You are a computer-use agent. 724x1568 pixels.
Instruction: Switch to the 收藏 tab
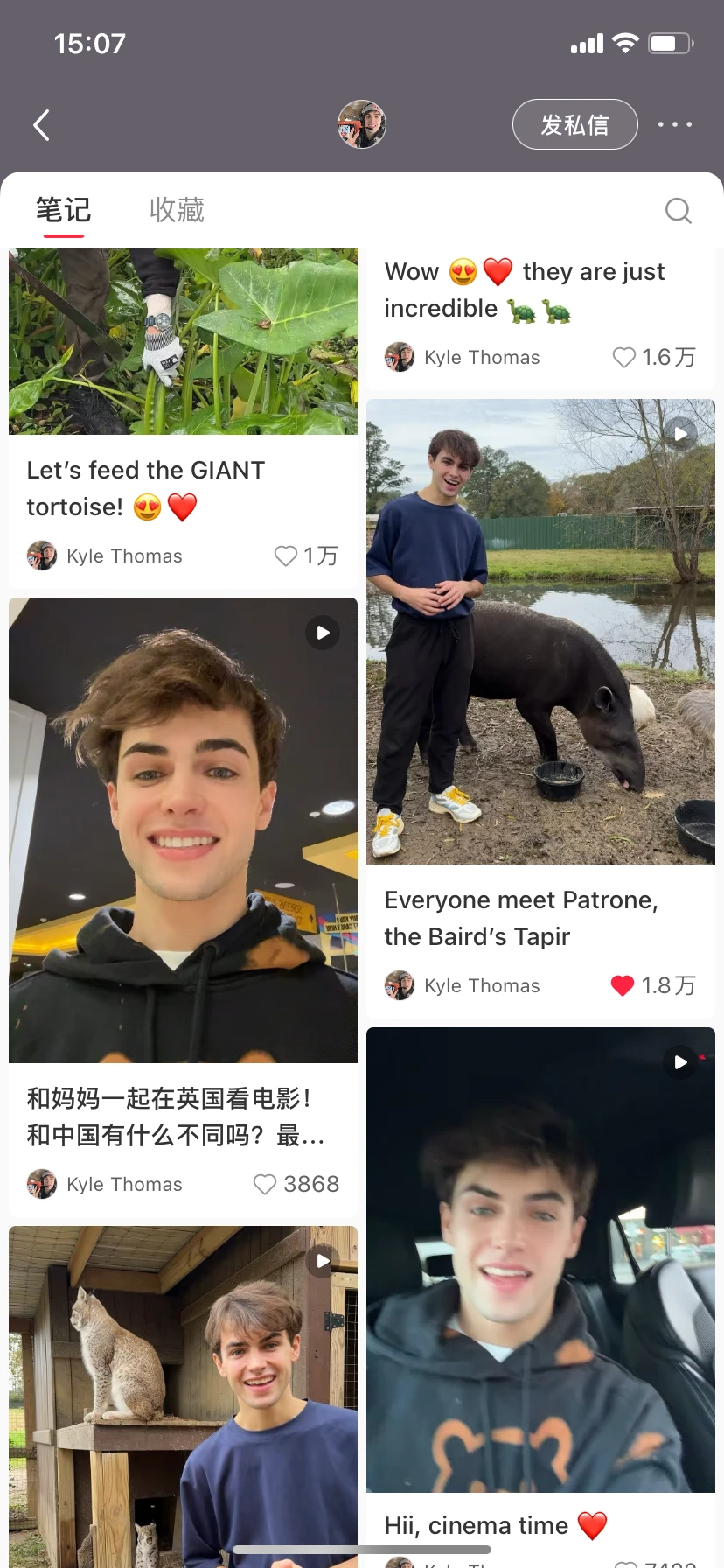click(x=177, y=210)
